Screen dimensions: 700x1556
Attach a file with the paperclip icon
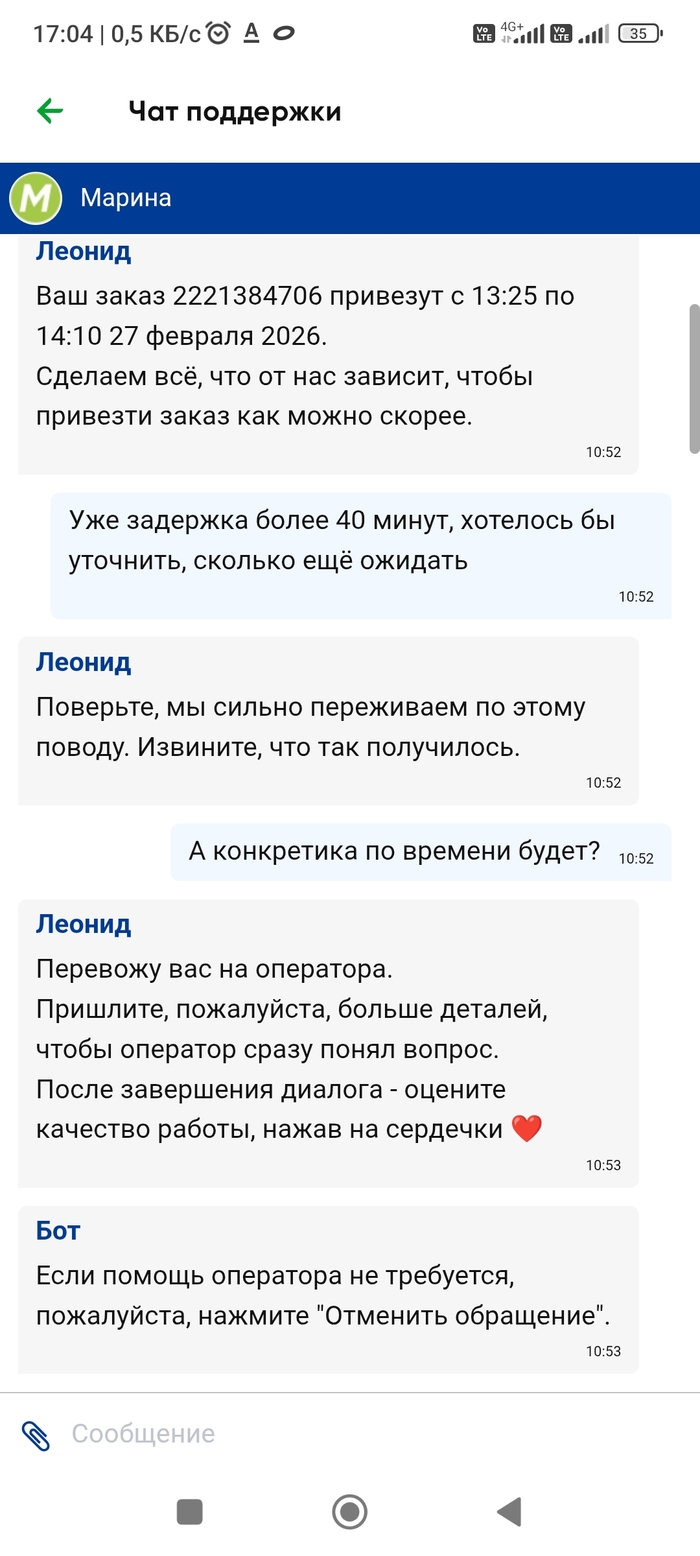click(x=36, y=1435)
